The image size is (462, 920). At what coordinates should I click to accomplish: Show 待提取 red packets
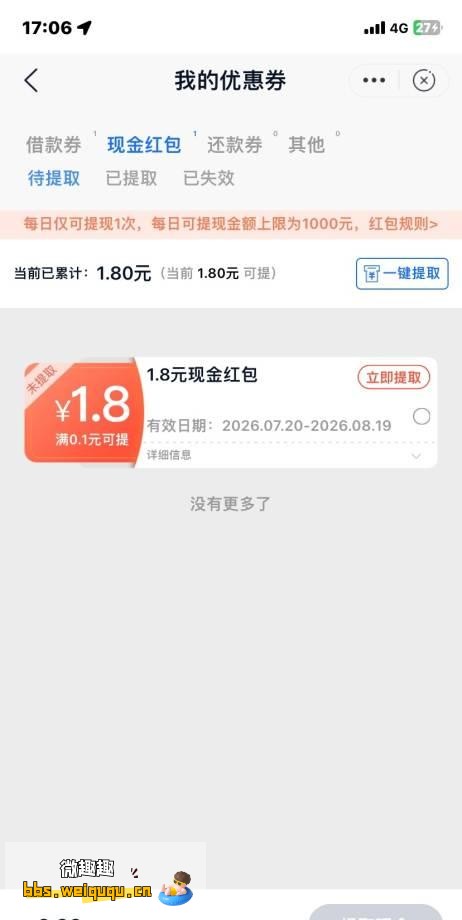(x=54, y=178)
